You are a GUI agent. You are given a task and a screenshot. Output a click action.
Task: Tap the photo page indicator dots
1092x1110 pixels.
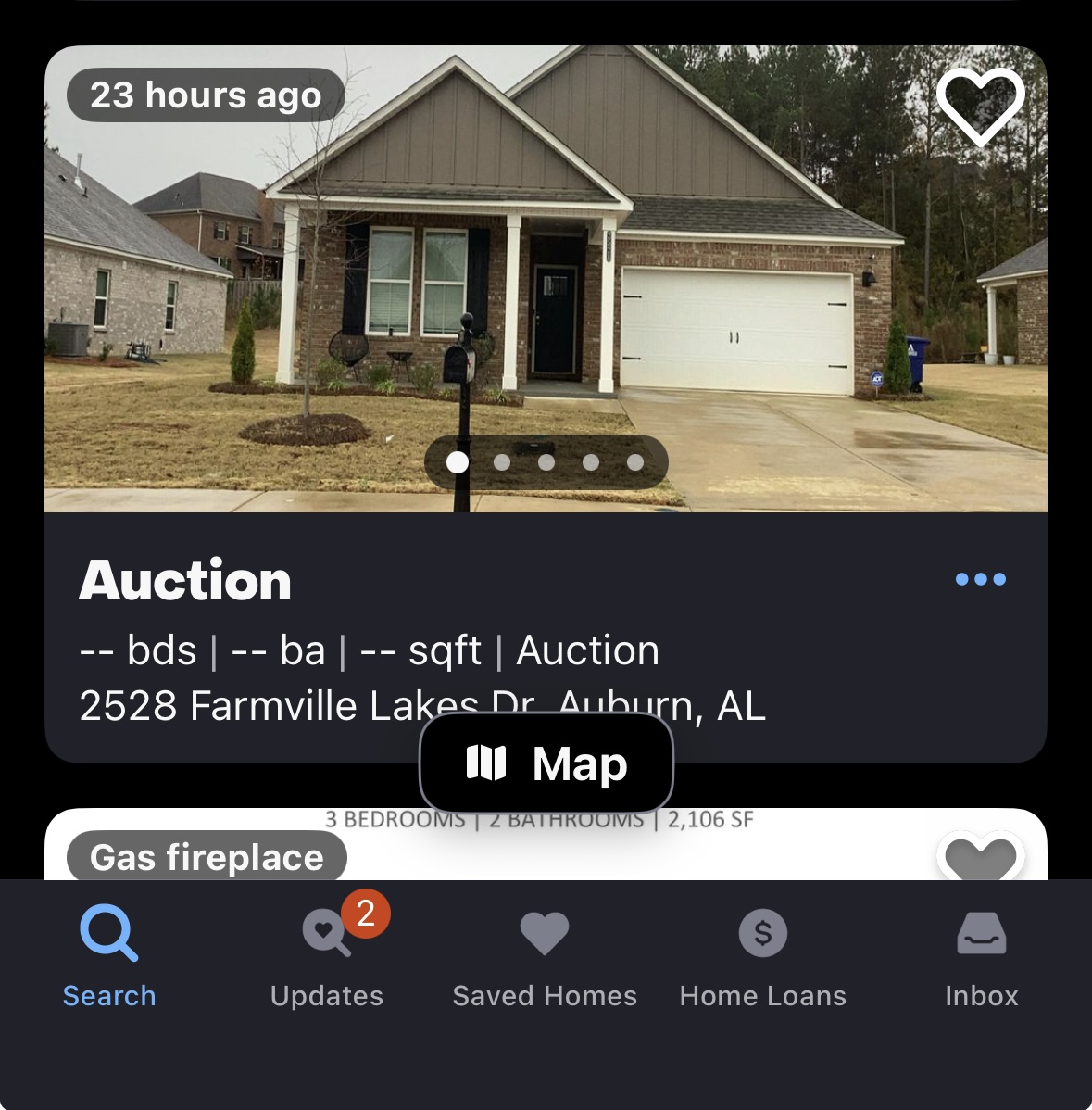[546, 462]
